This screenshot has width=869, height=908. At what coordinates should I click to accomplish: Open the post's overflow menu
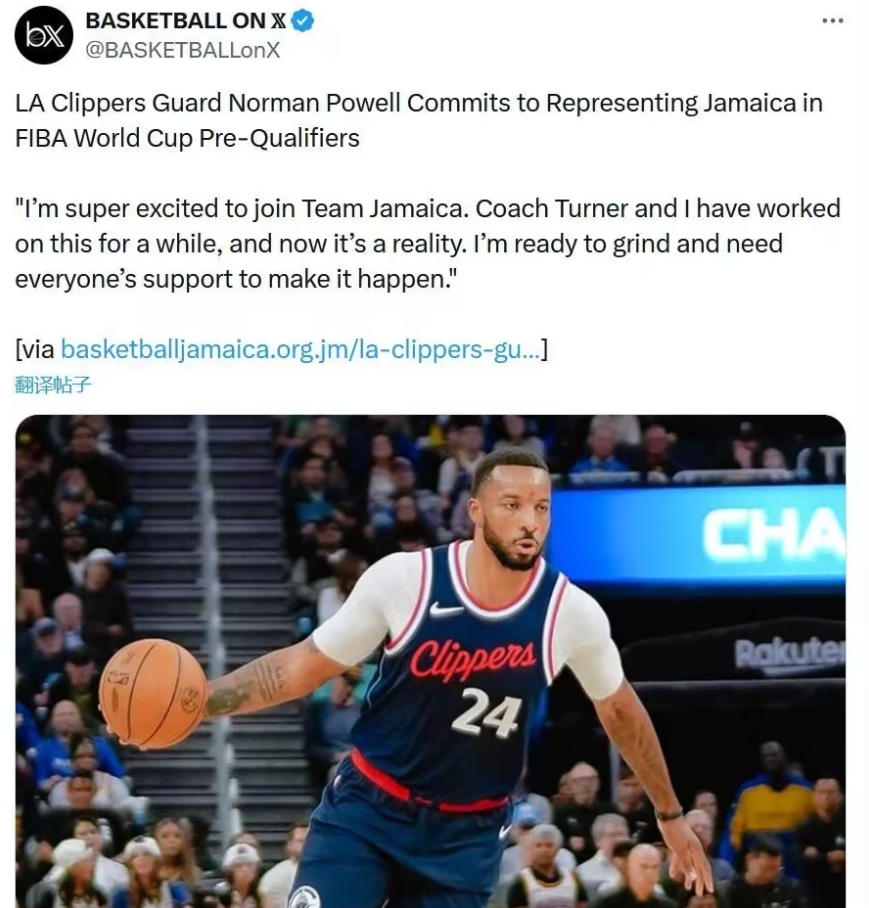tap(831, 21)
